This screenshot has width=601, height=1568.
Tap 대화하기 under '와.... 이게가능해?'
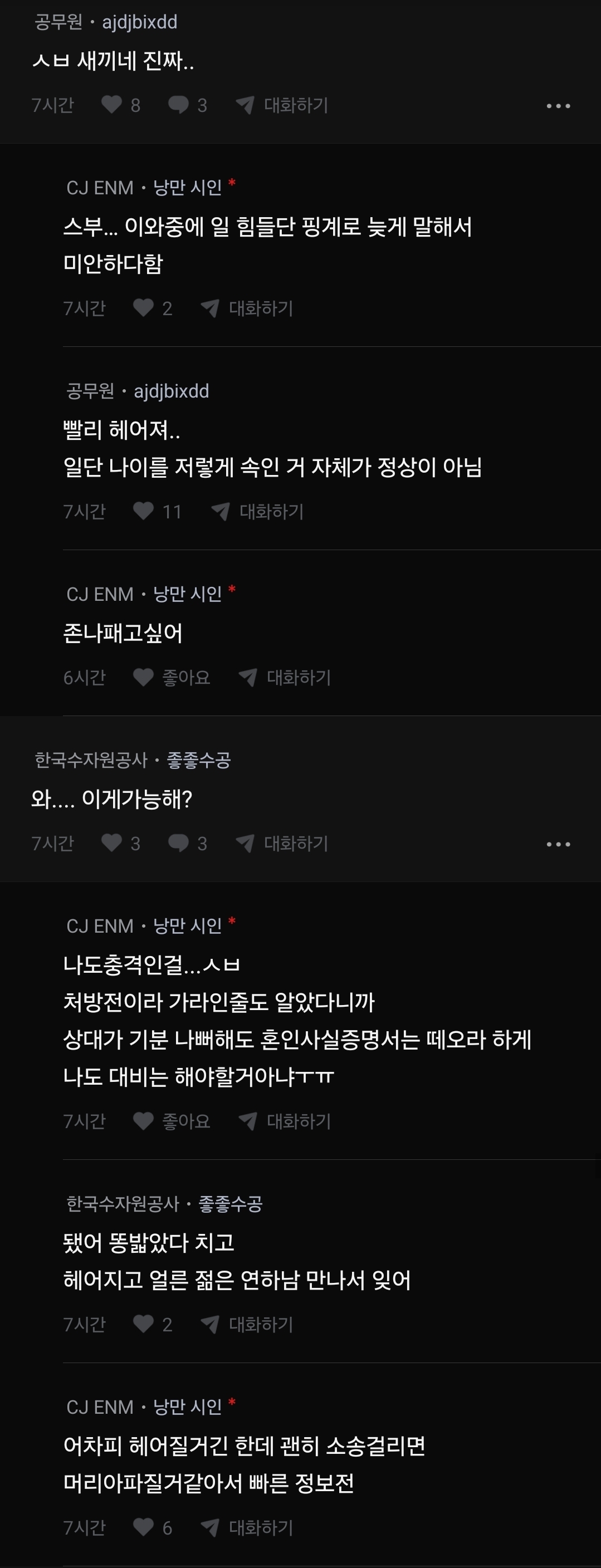coord(282,843)
